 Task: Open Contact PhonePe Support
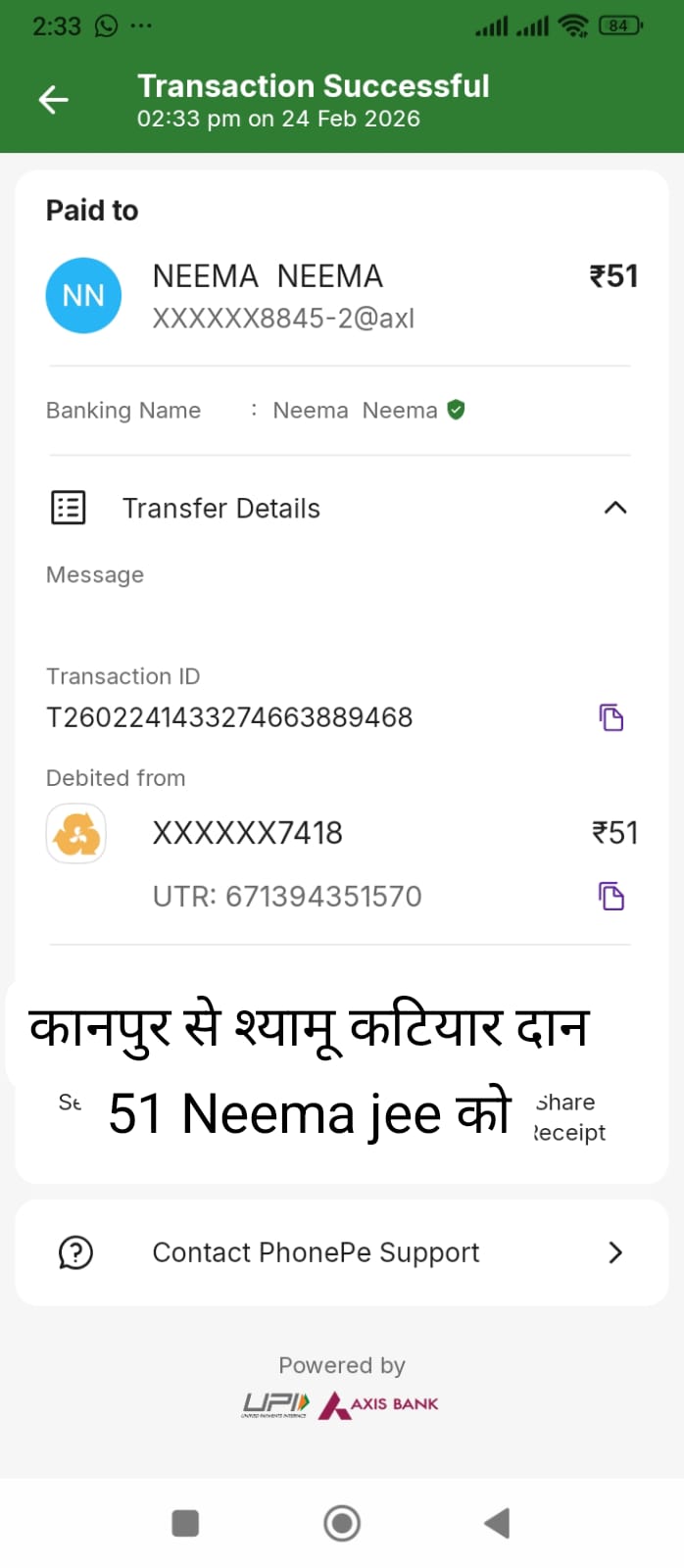341,1252
